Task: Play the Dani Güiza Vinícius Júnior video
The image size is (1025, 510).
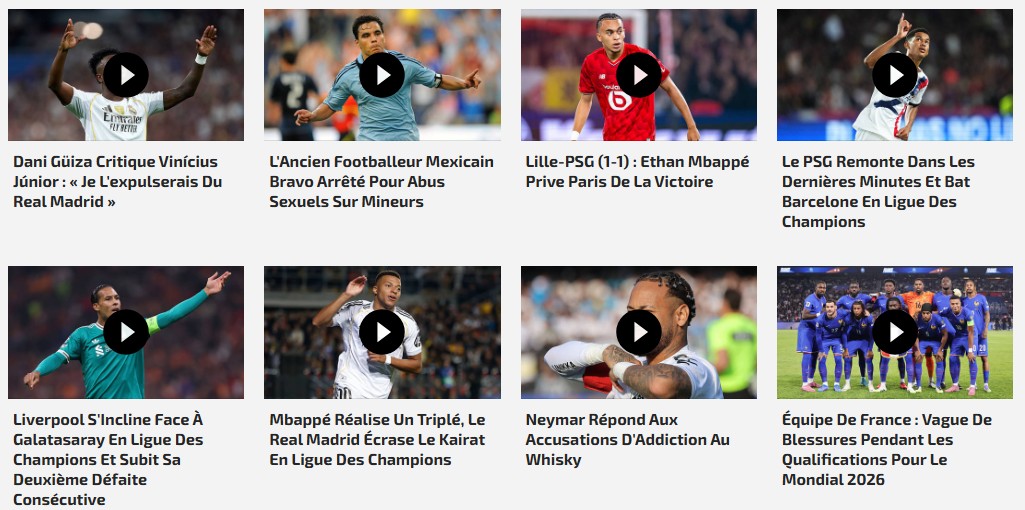Action: [126, 75]
